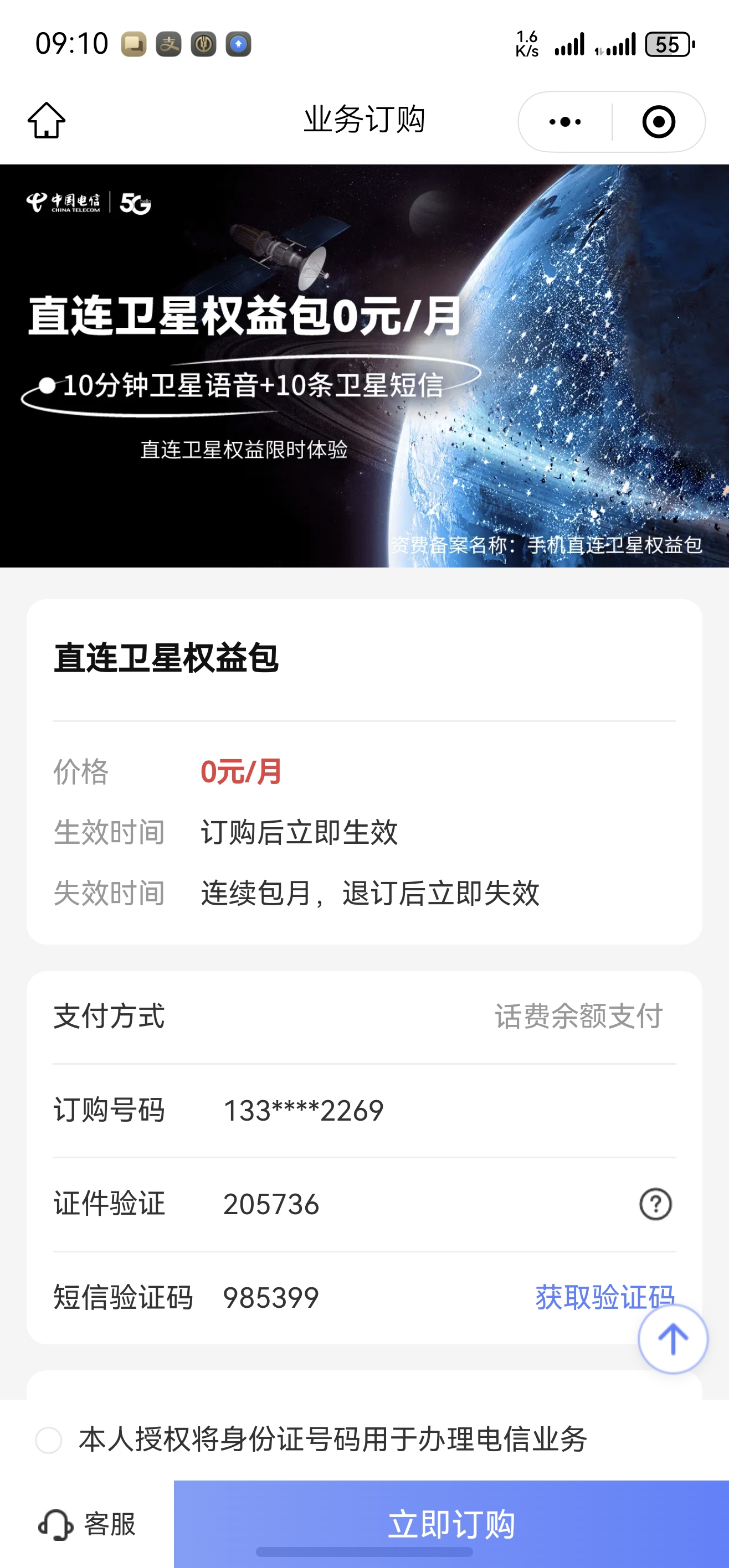Tap the 证件验证 input field
The image size is (729, 1568).
pyautogui.click(x=366, y=1204)
